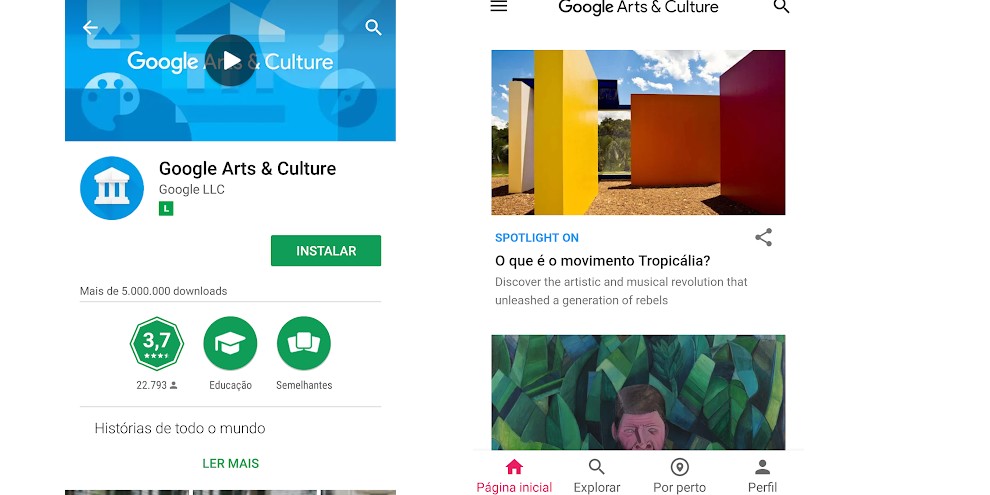Open the 3,7 star rating badge

point(157,344)
